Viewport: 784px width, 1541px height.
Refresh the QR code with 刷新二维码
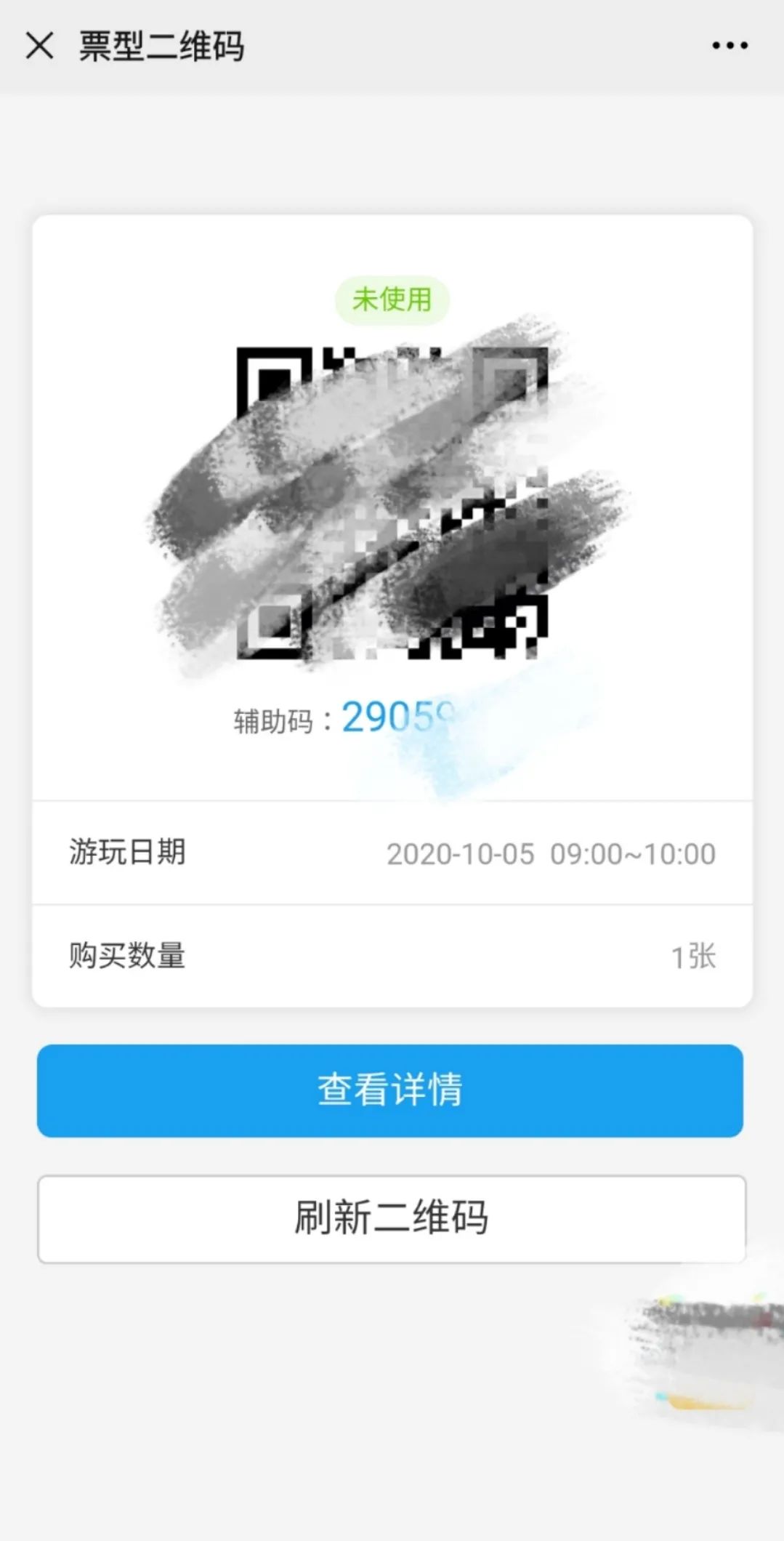point(391,1218)
